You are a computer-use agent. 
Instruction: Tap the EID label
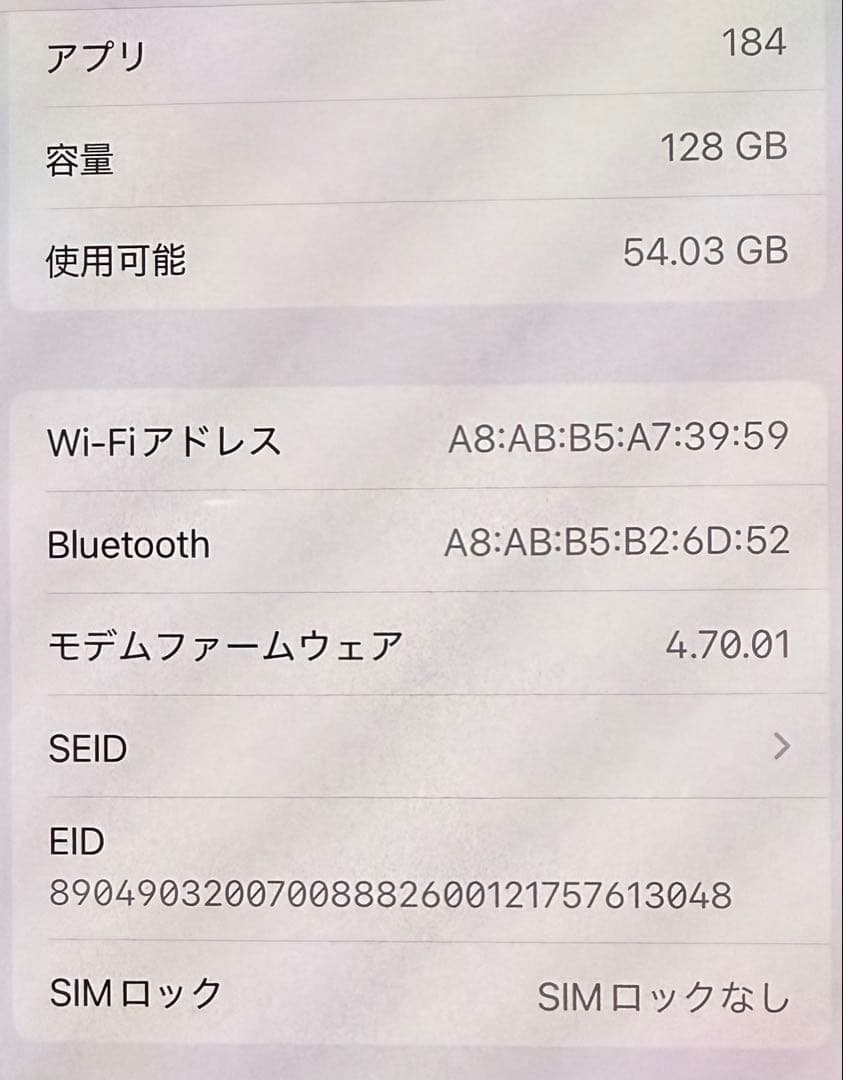[72, 843]
